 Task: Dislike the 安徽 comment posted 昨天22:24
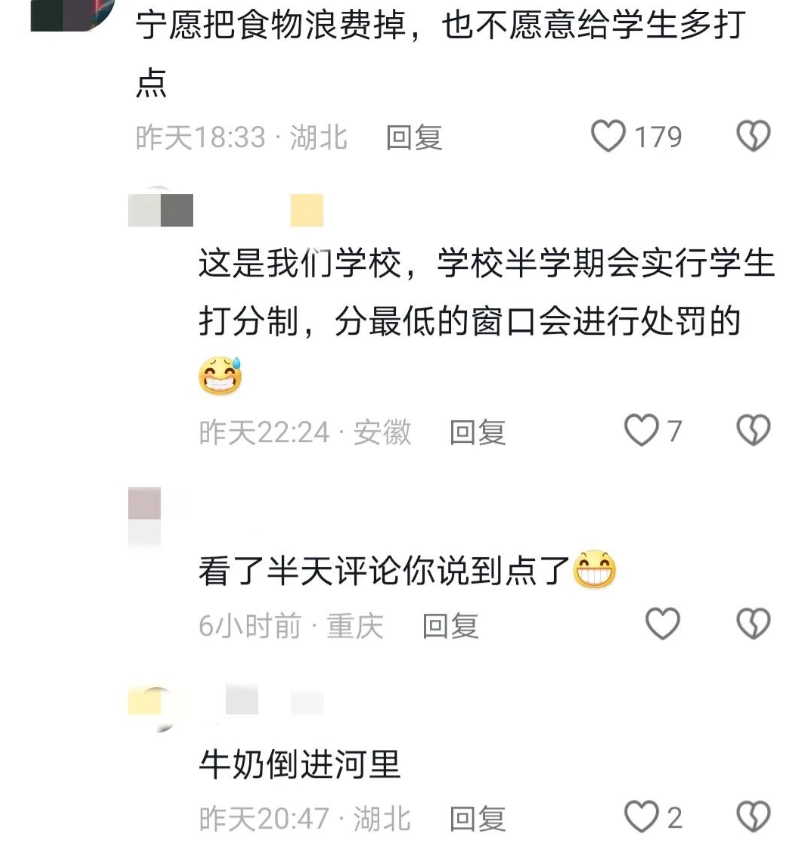point(753,431)
